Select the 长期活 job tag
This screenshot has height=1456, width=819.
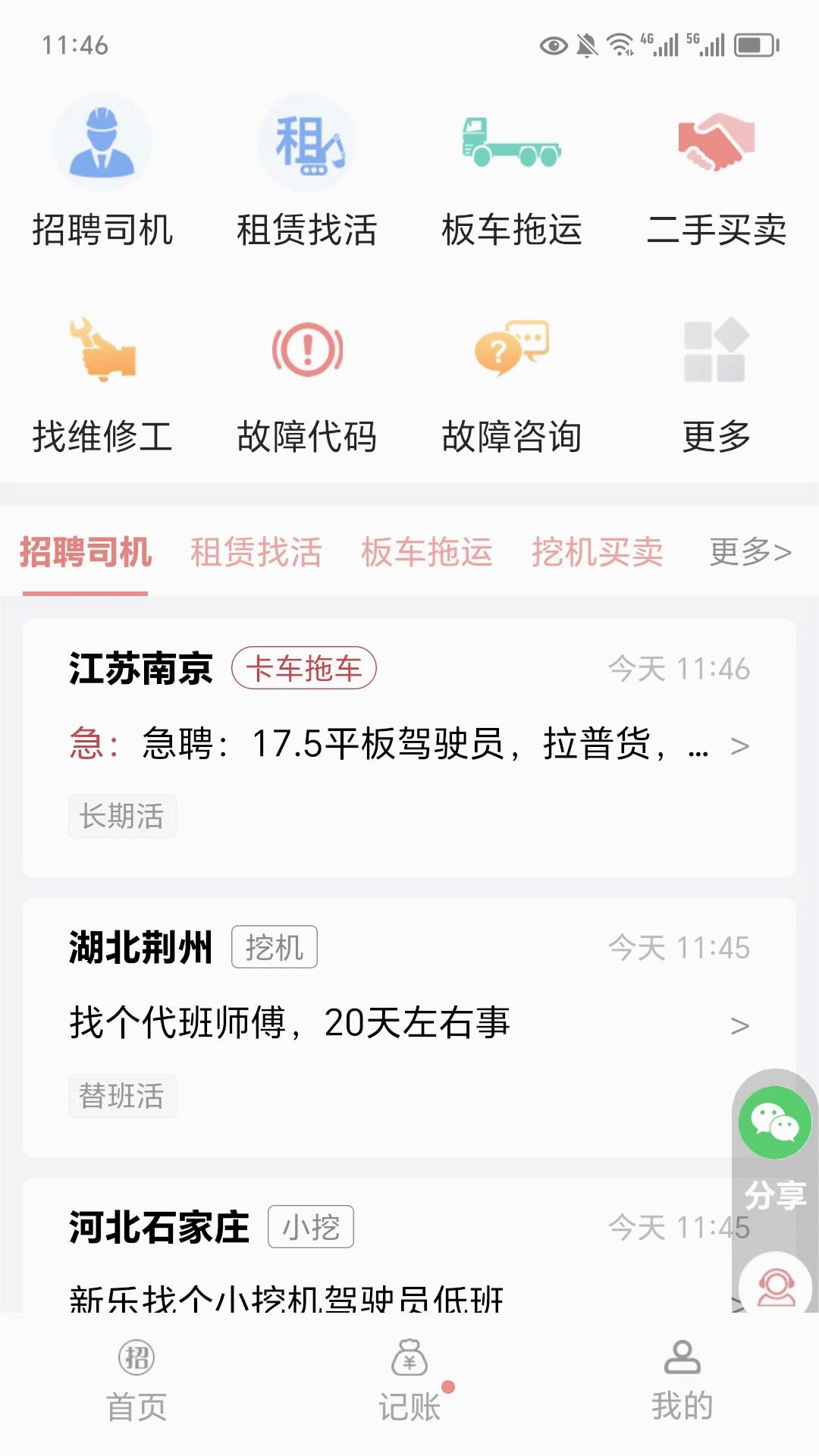pos(124,816)
